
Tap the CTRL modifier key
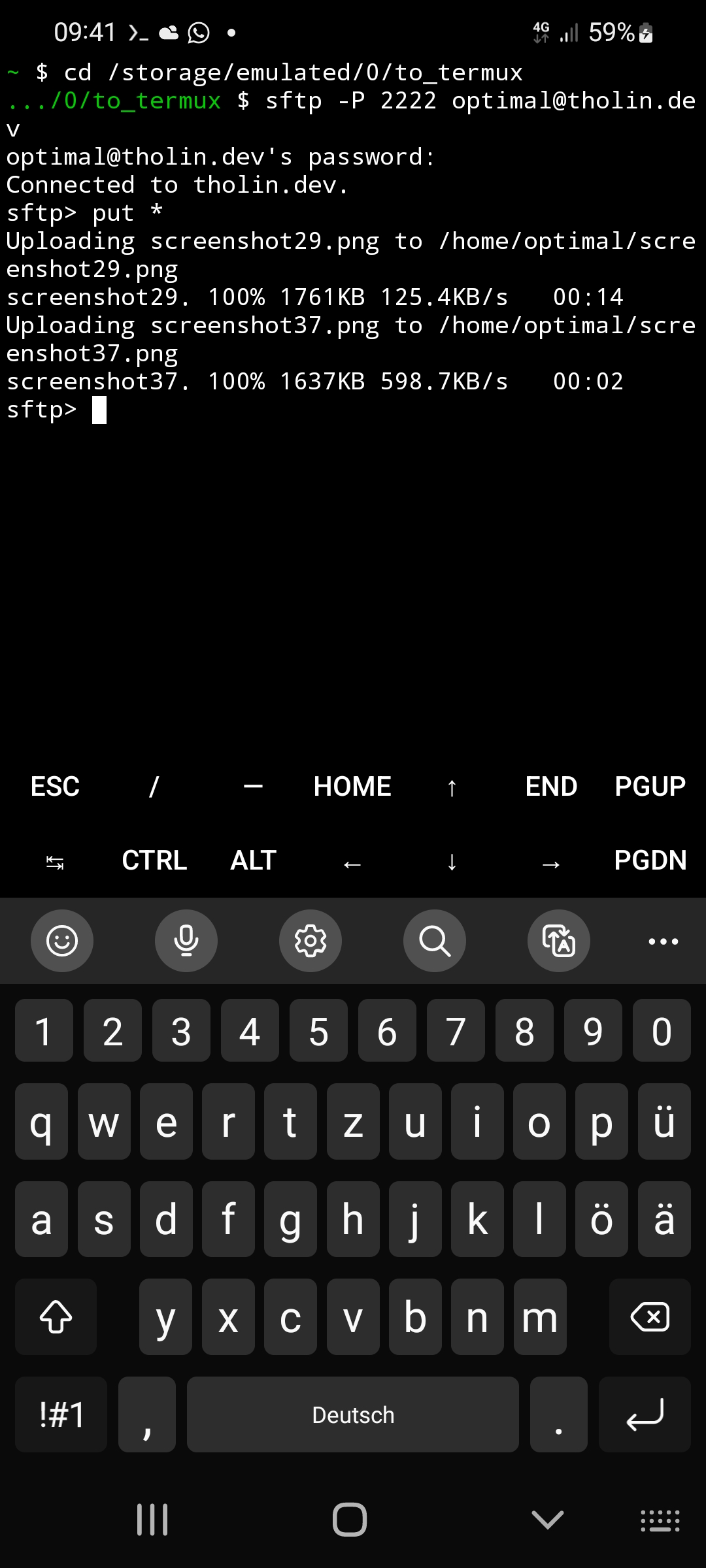(x=154, y=860)
